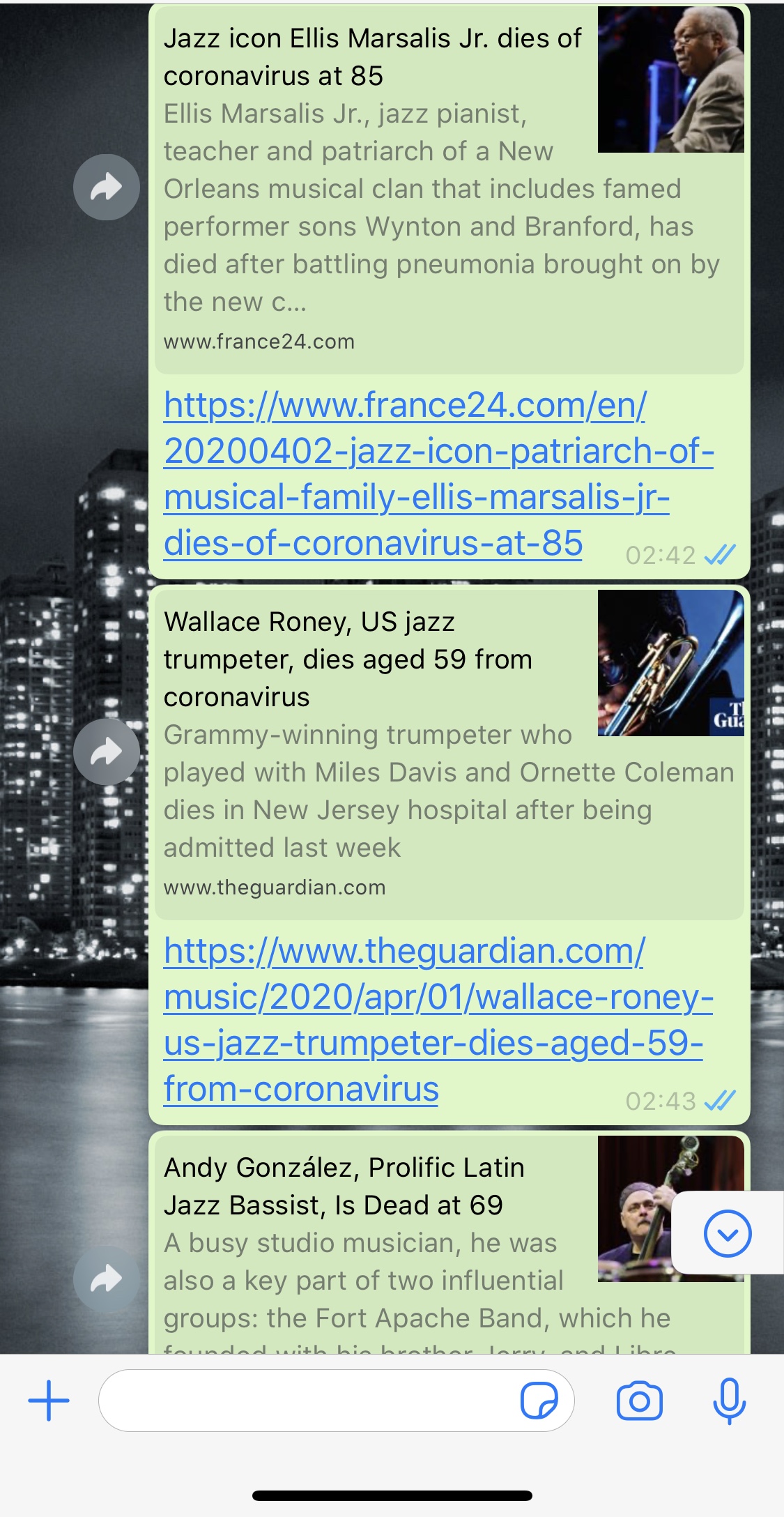Open the sticker picker
Viewport: 784px width, 1517px height.
(539, 1400)
